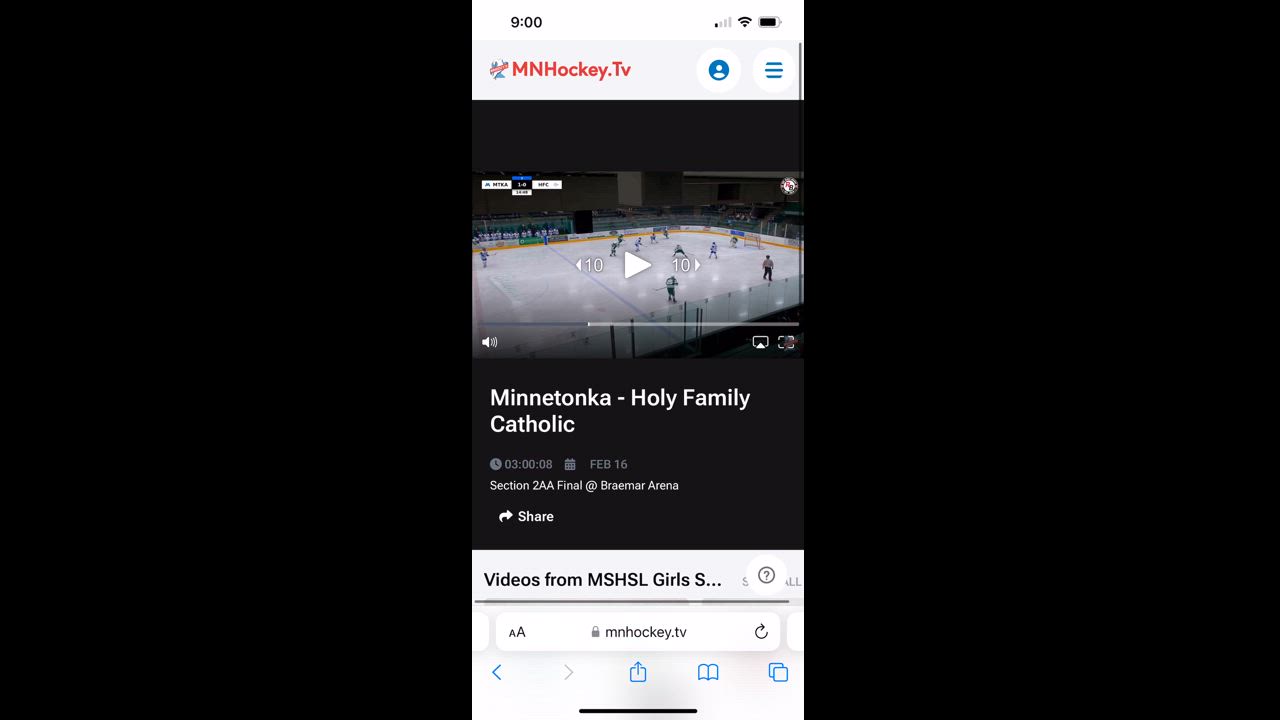
Task: Open Safari share sheet
Action: coord(638,673)
